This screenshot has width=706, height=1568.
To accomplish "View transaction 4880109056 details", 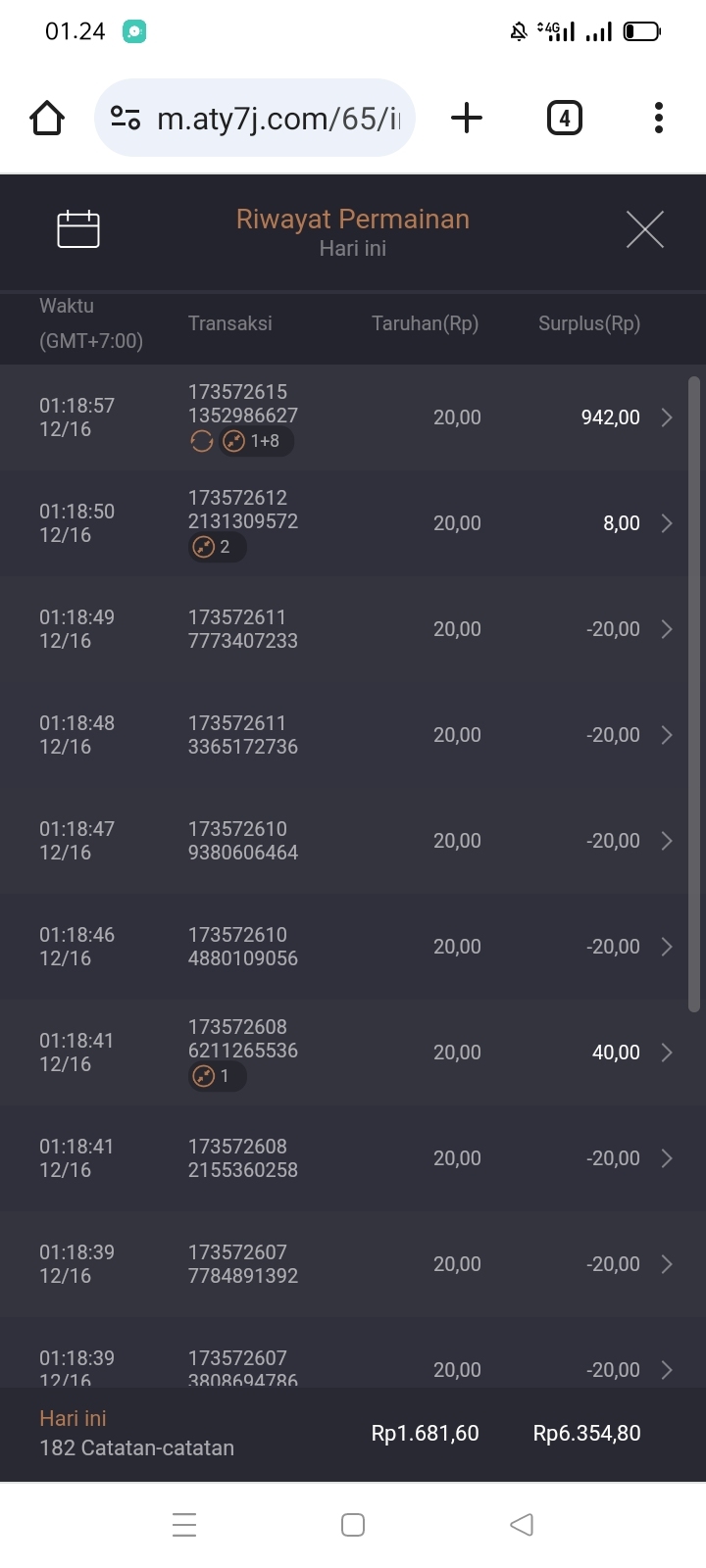I will [353, 947].
